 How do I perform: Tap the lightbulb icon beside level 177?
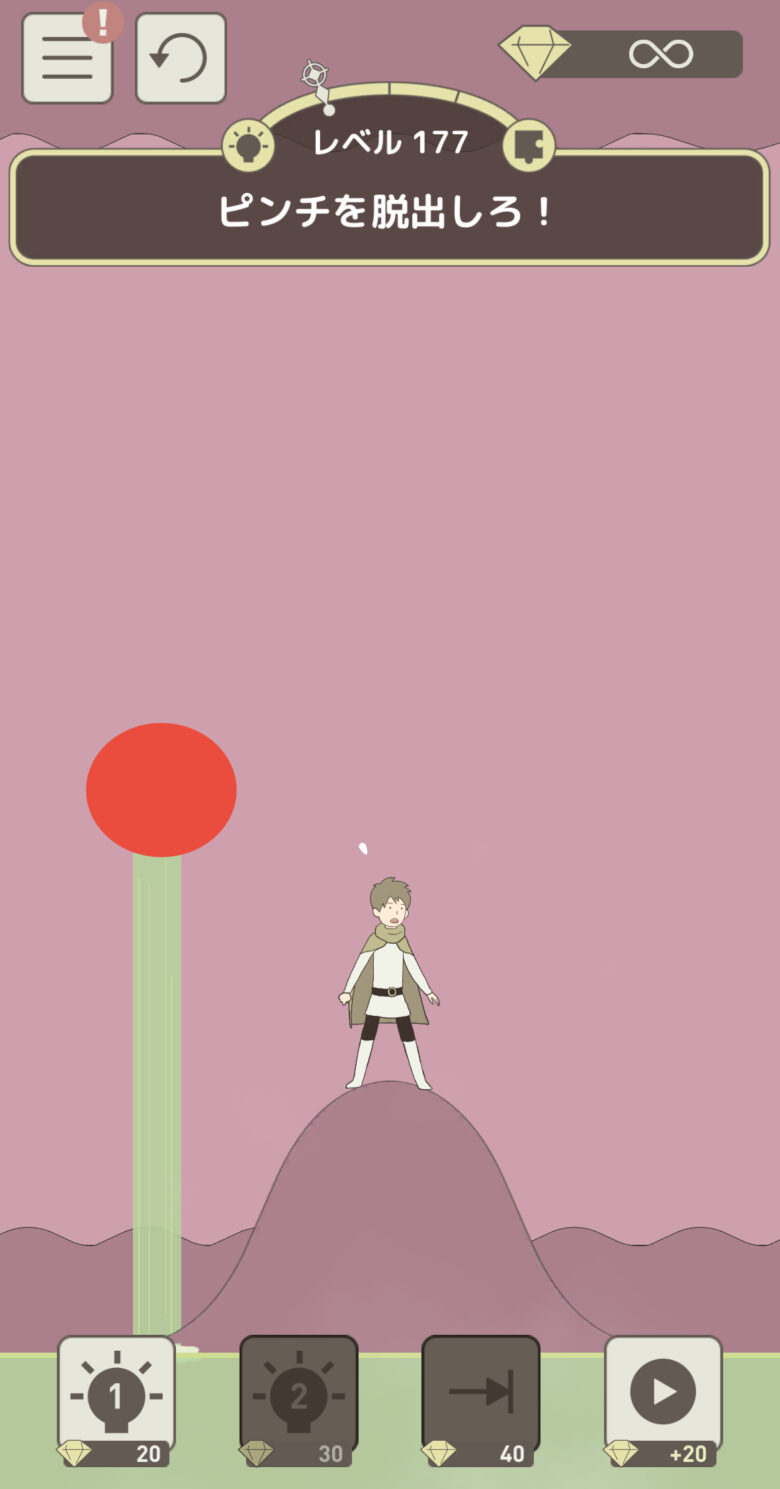(x=247, y=146)
